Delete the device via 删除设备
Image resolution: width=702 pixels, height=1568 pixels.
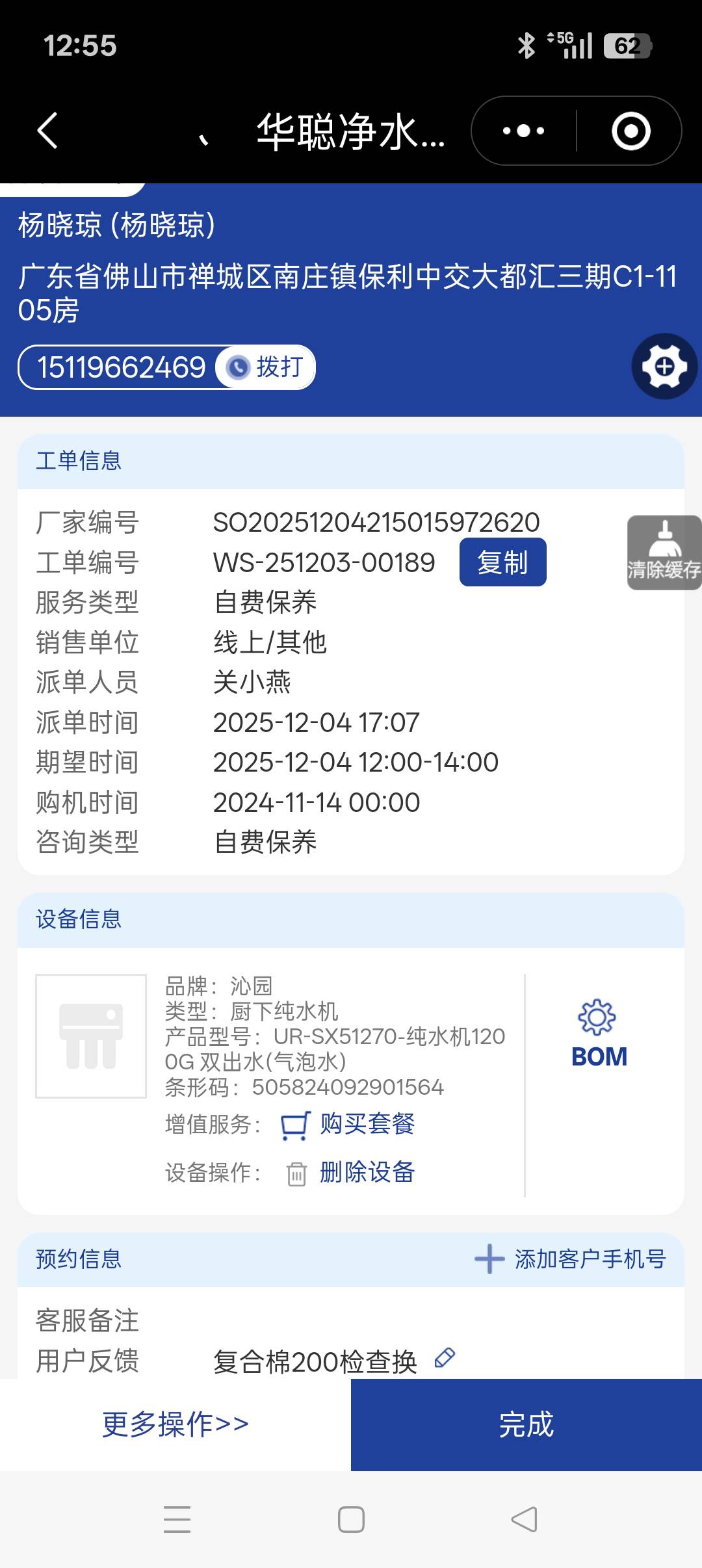(367, 1173)
